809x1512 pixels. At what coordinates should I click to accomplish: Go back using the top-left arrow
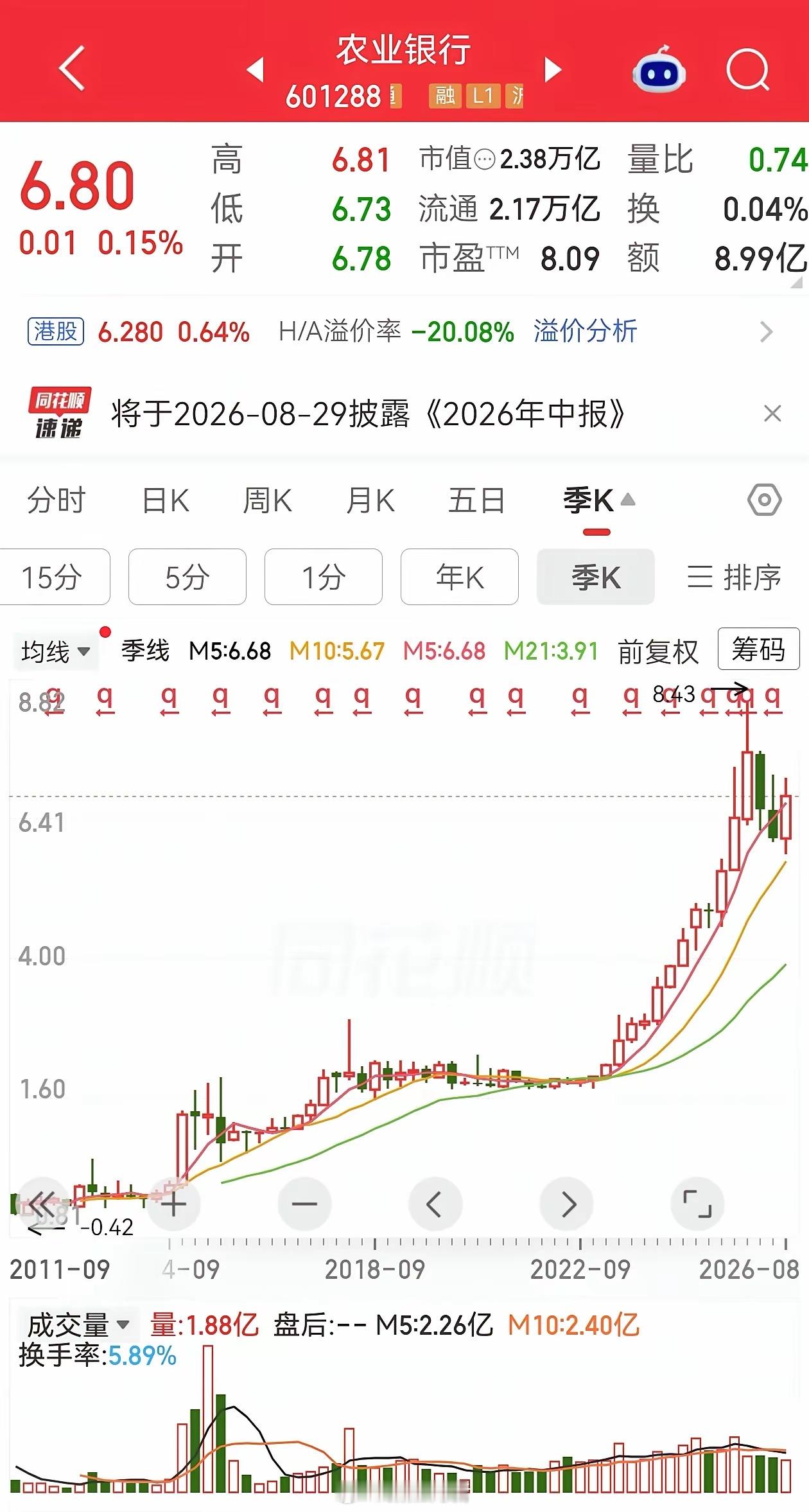click(x=72, y=68)
